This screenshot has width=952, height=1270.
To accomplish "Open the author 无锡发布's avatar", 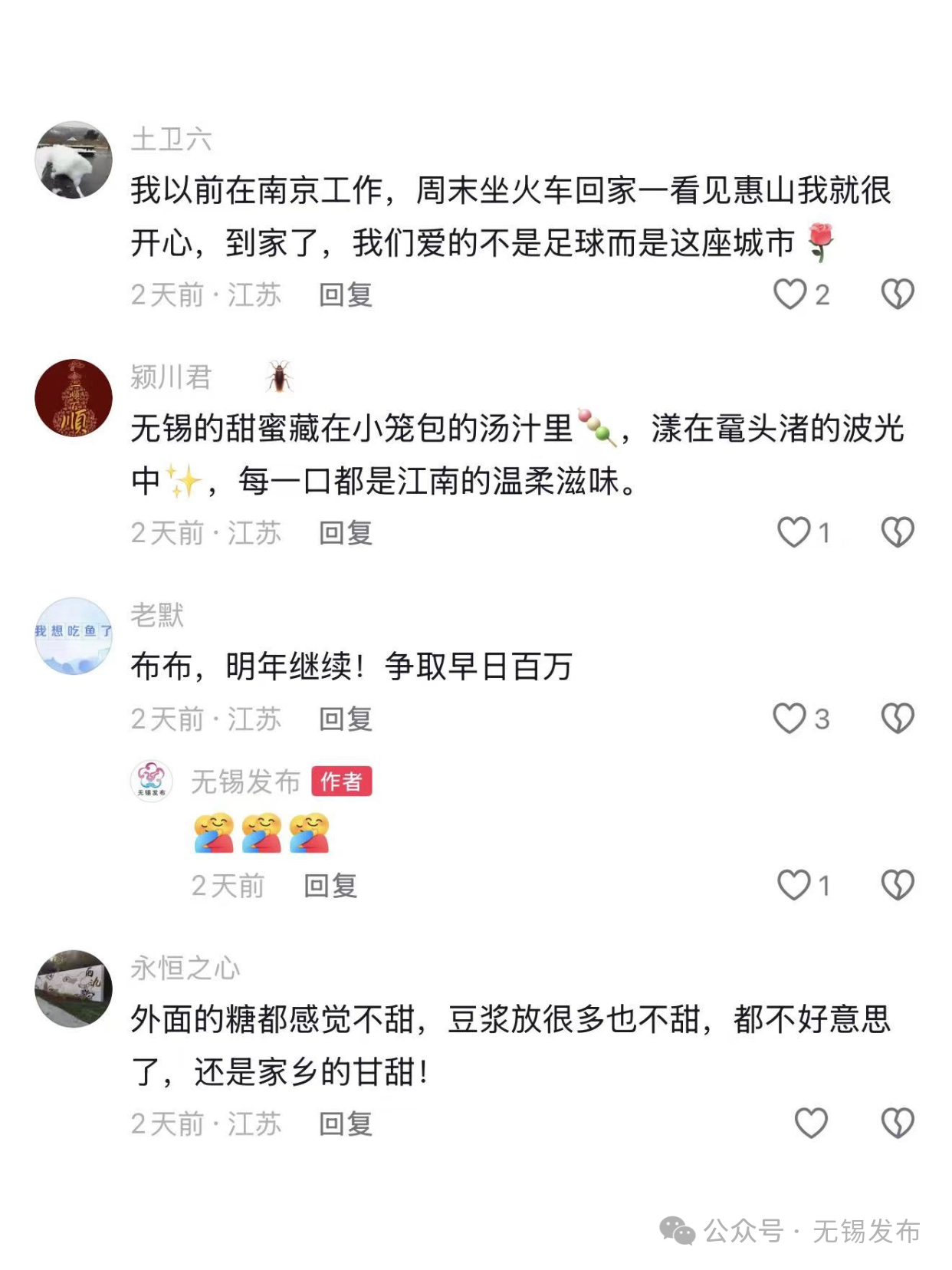I will tap(152, 781).
